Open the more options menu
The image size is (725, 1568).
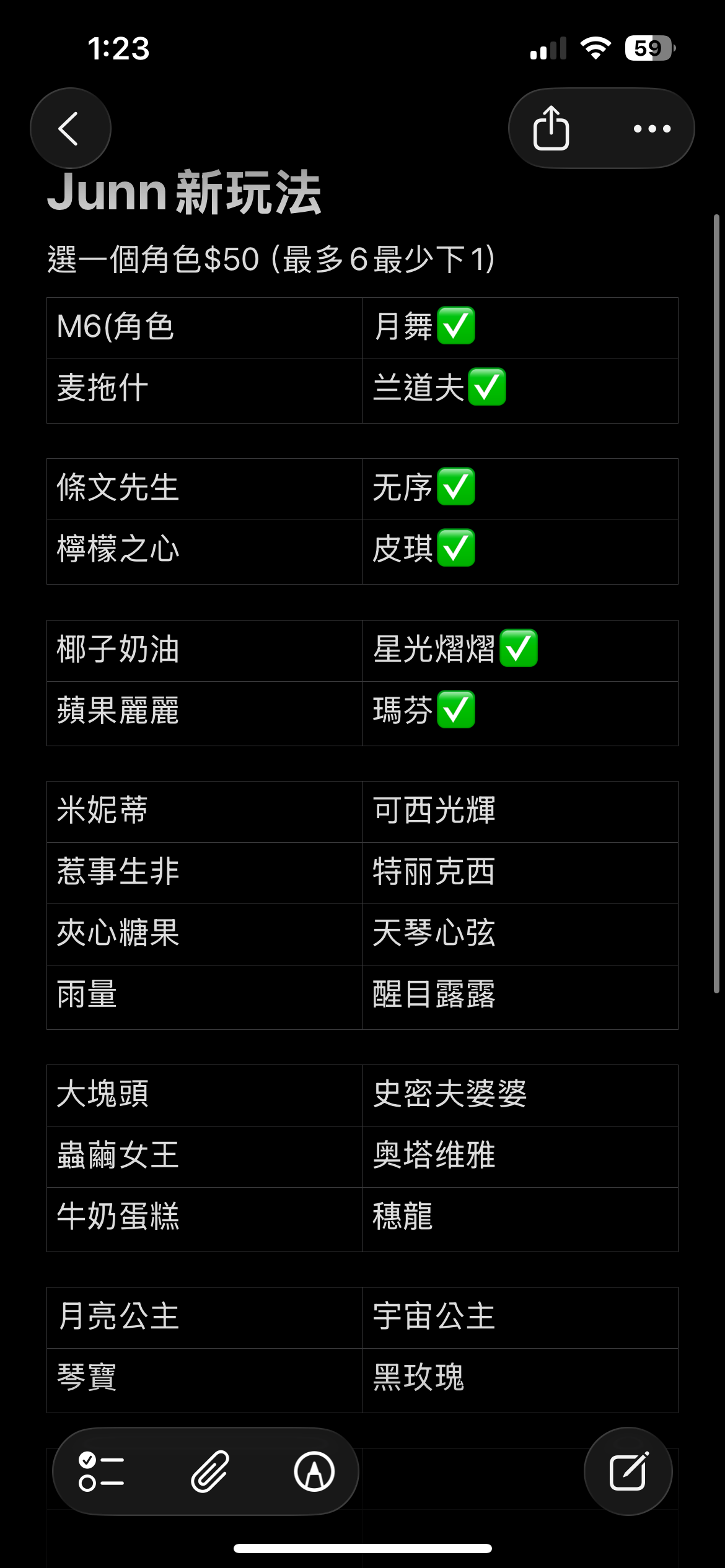coord(652,128)
